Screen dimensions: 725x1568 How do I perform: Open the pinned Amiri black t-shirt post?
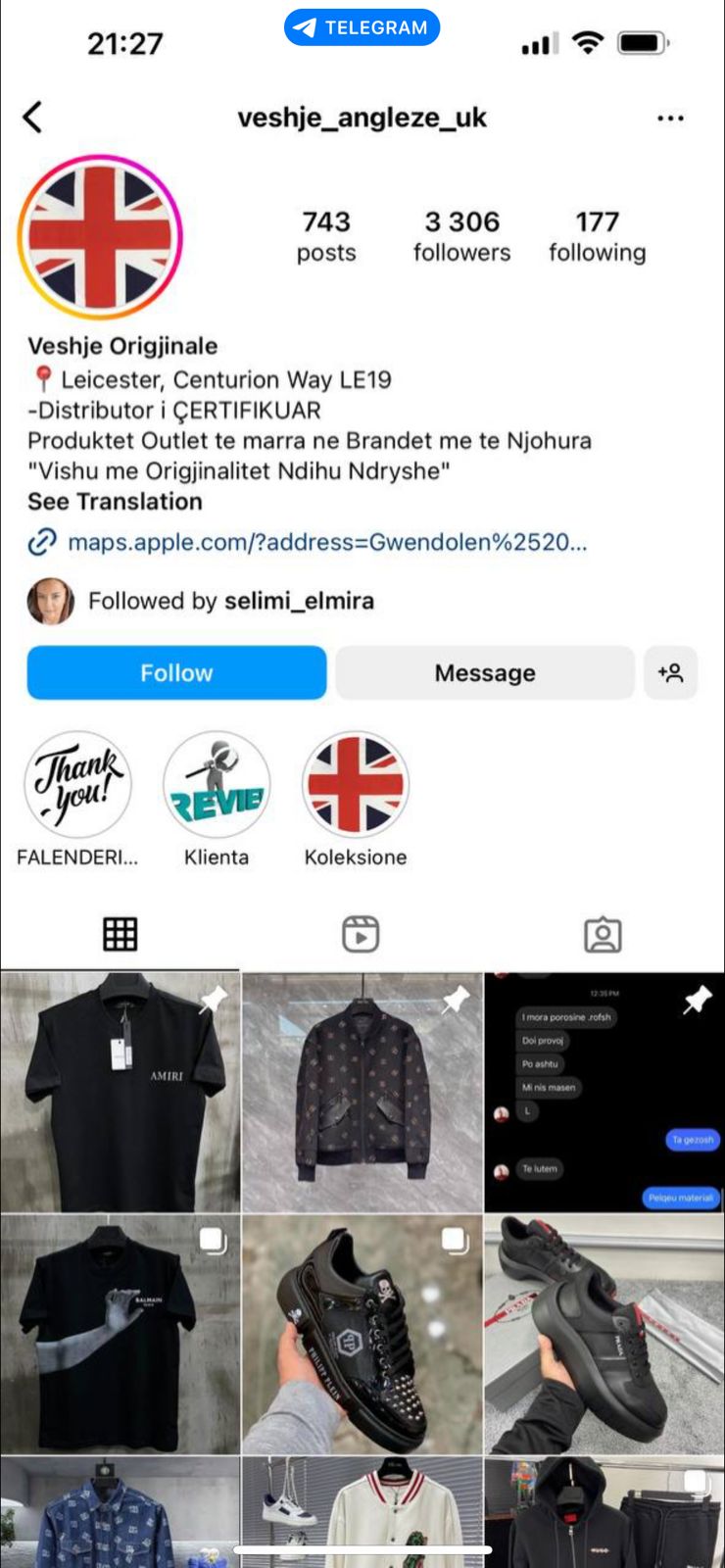tap(120, 1093)
